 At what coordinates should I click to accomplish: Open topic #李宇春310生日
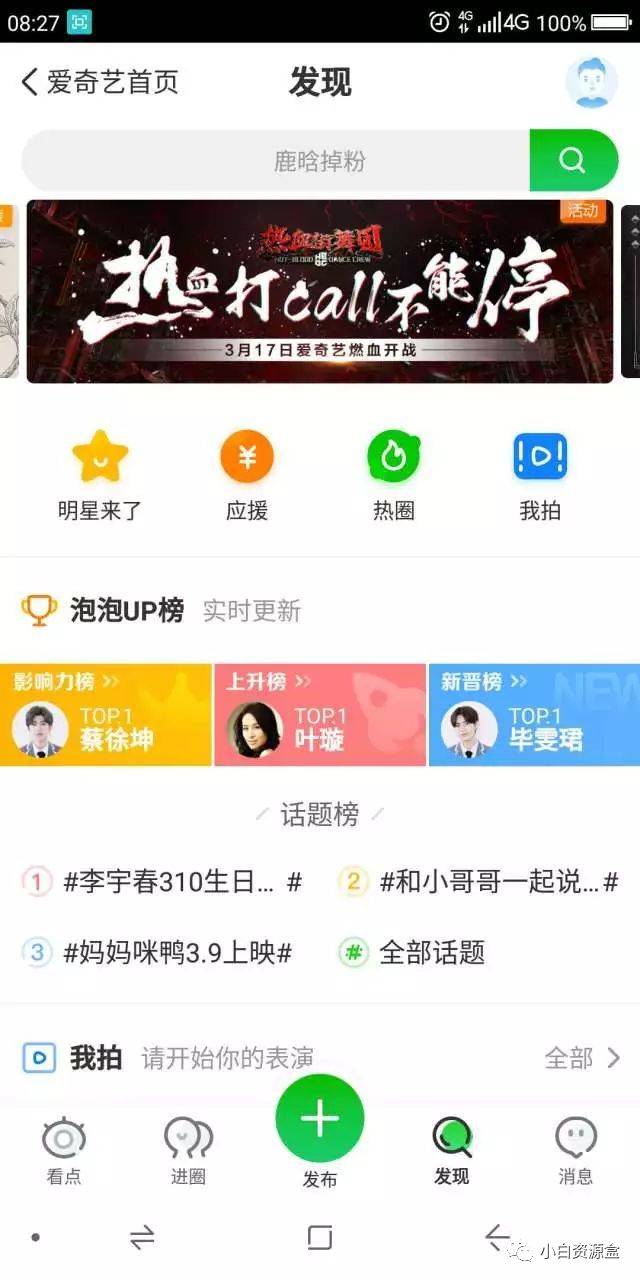[163, 882]
